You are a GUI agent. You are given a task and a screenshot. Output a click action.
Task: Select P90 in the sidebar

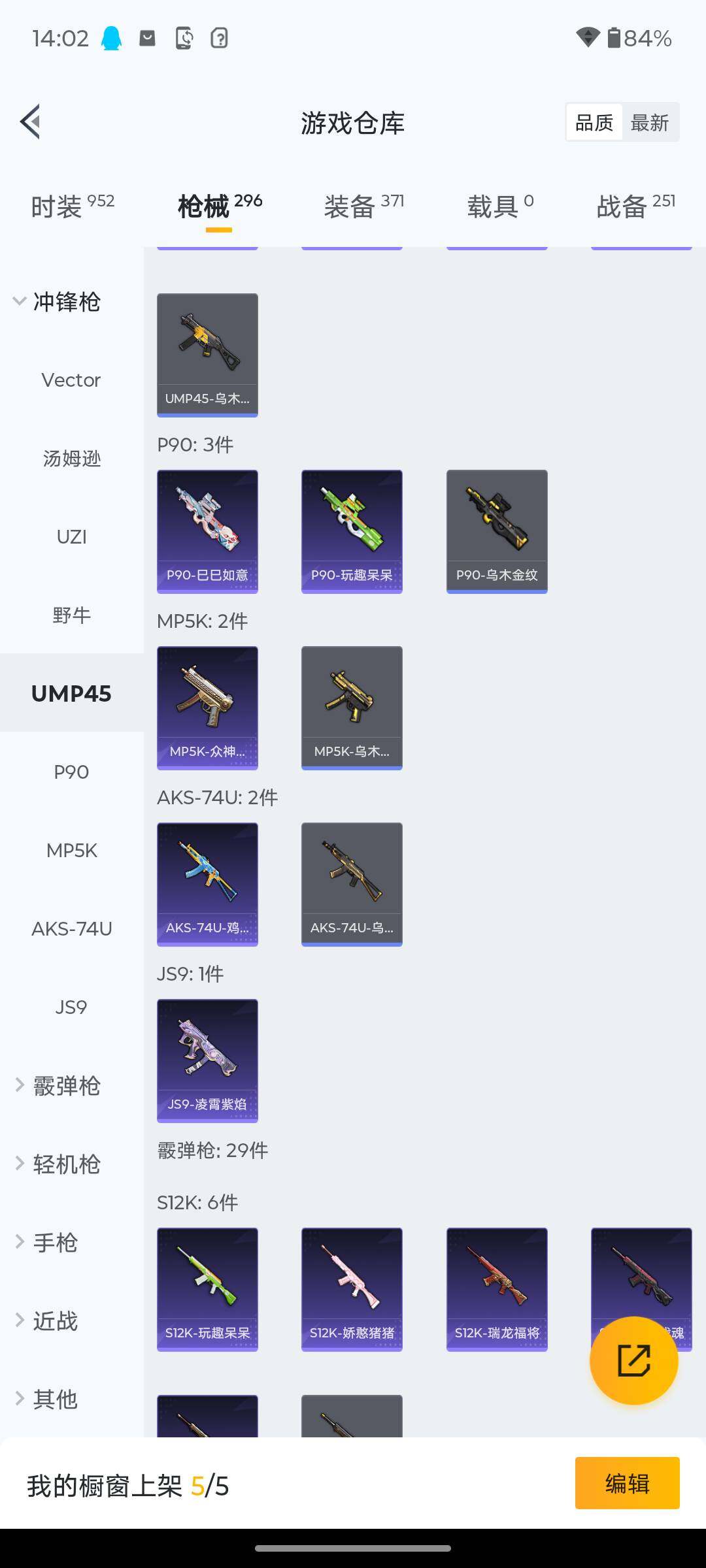71,772
